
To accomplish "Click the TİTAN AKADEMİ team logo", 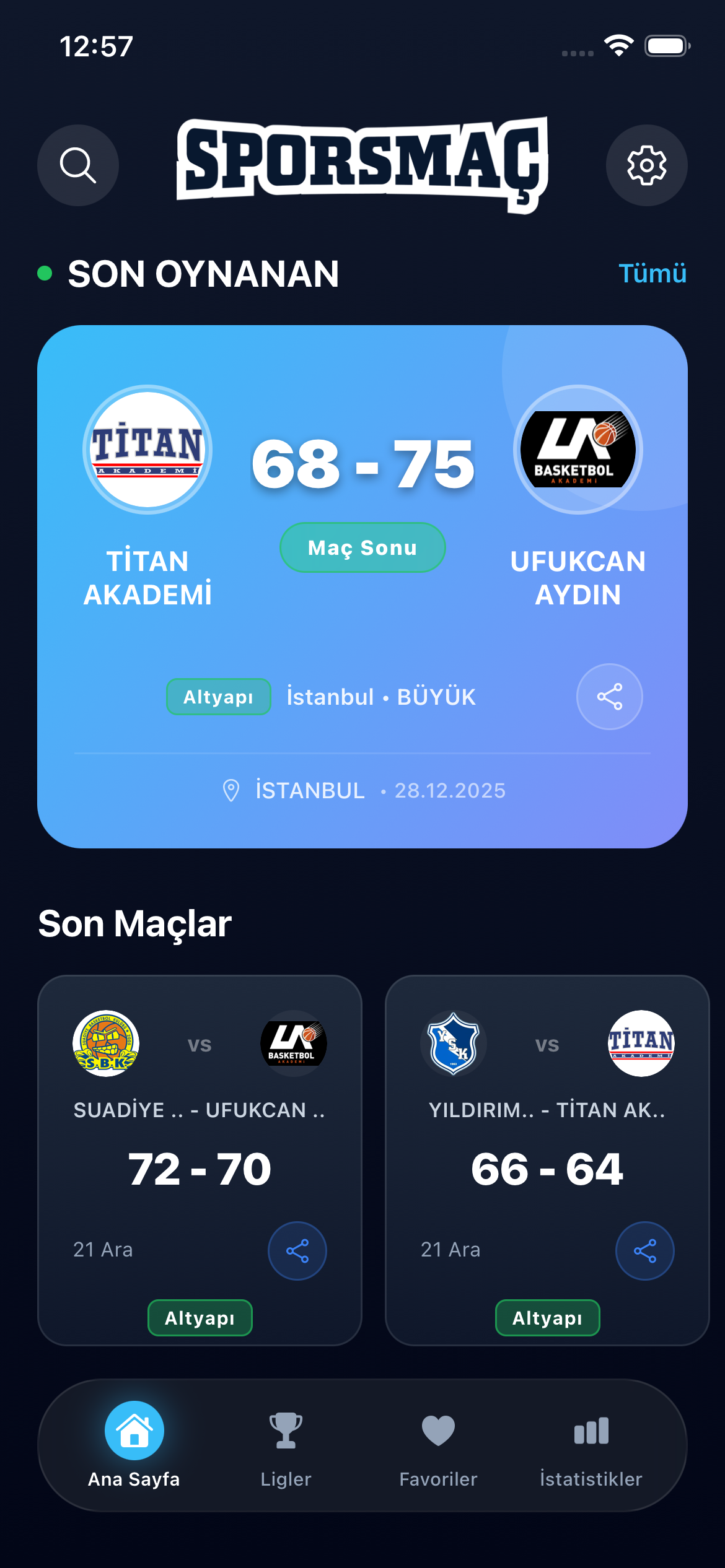I will [147, 449].
